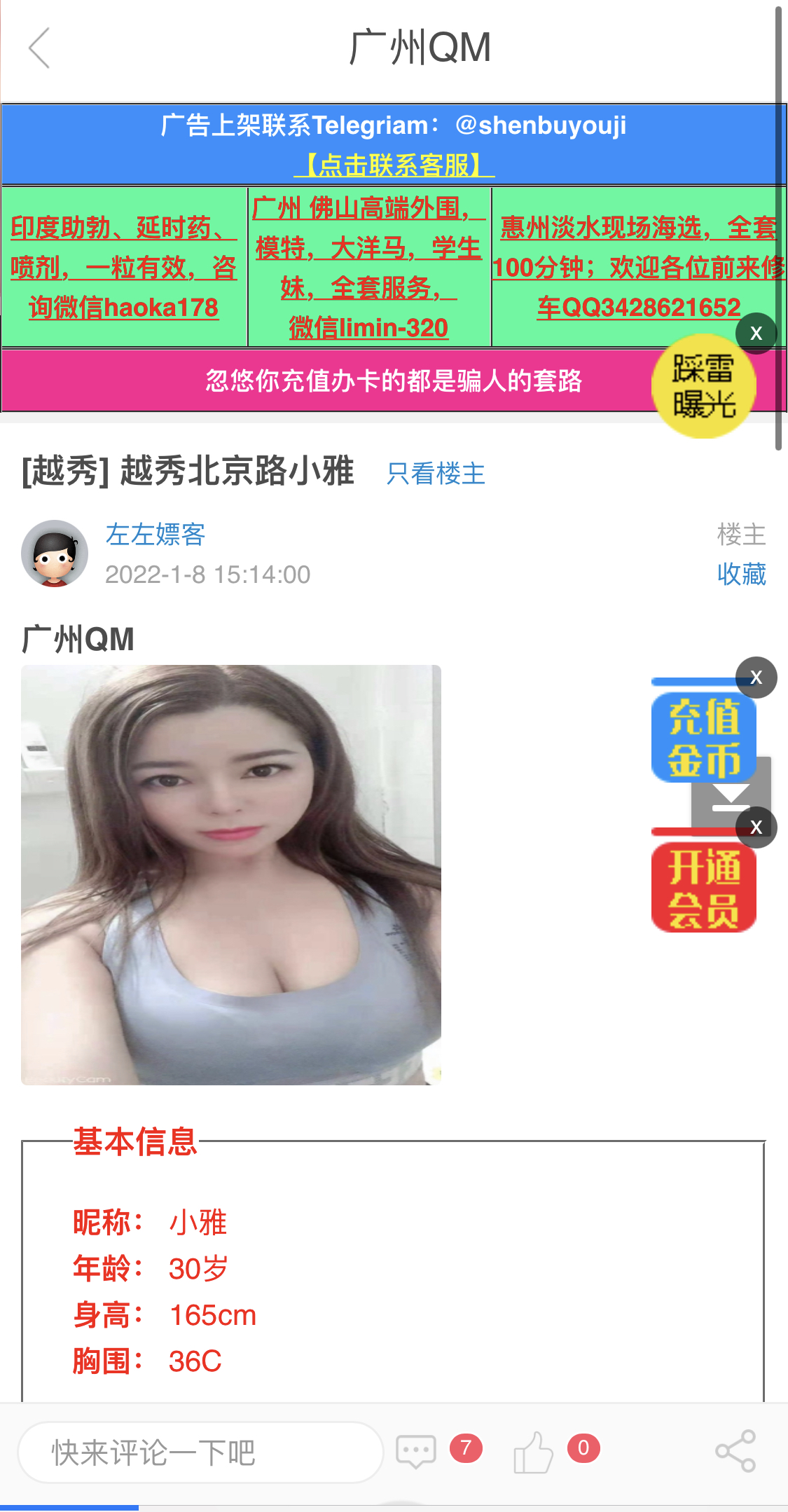
Task: Tap the yellow 踩雷曝光 floating button
Action: [x=703, y=387]
